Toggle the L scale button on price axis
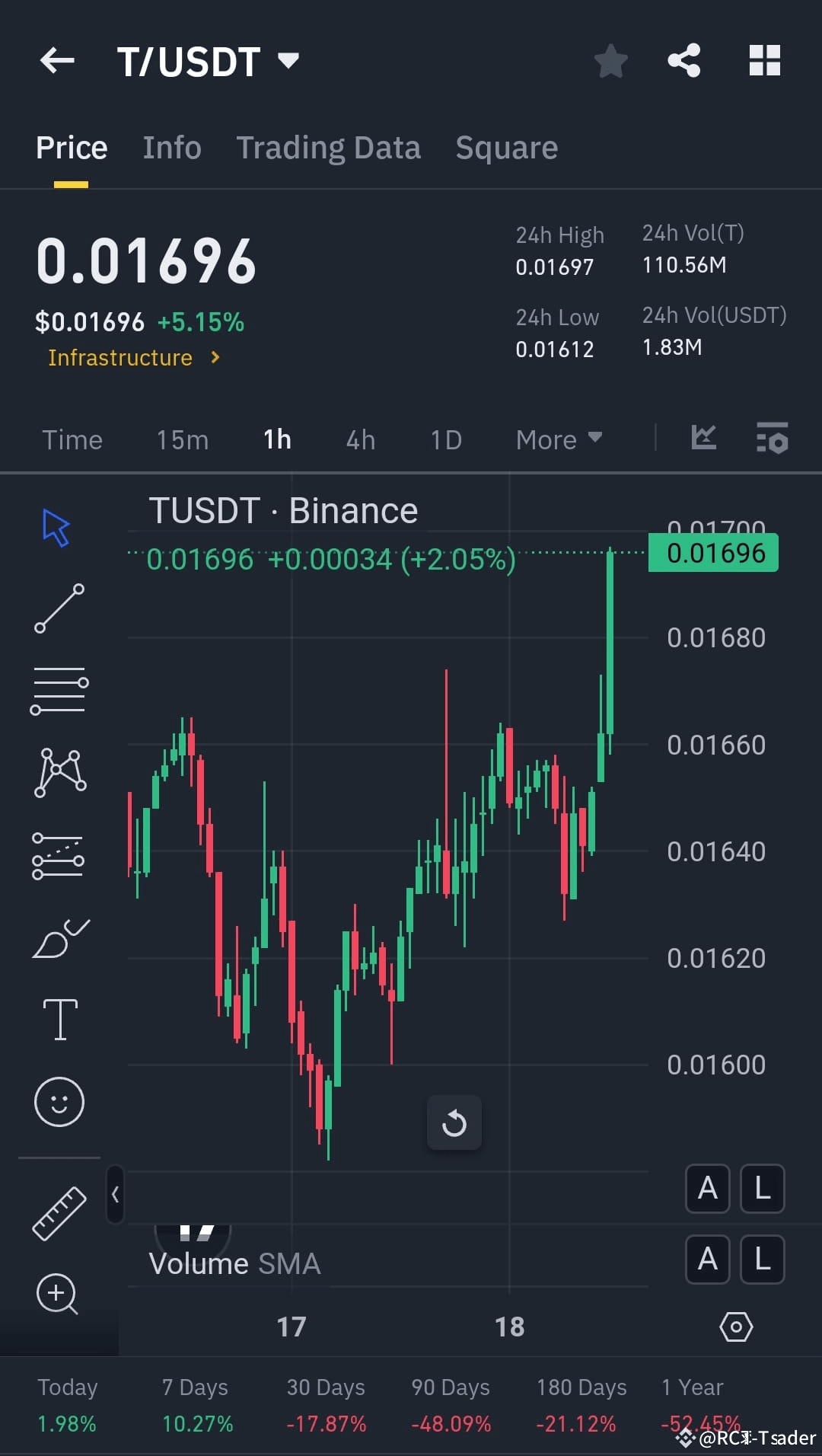This screenshot has height=1456, width=822. [762, 1189]
